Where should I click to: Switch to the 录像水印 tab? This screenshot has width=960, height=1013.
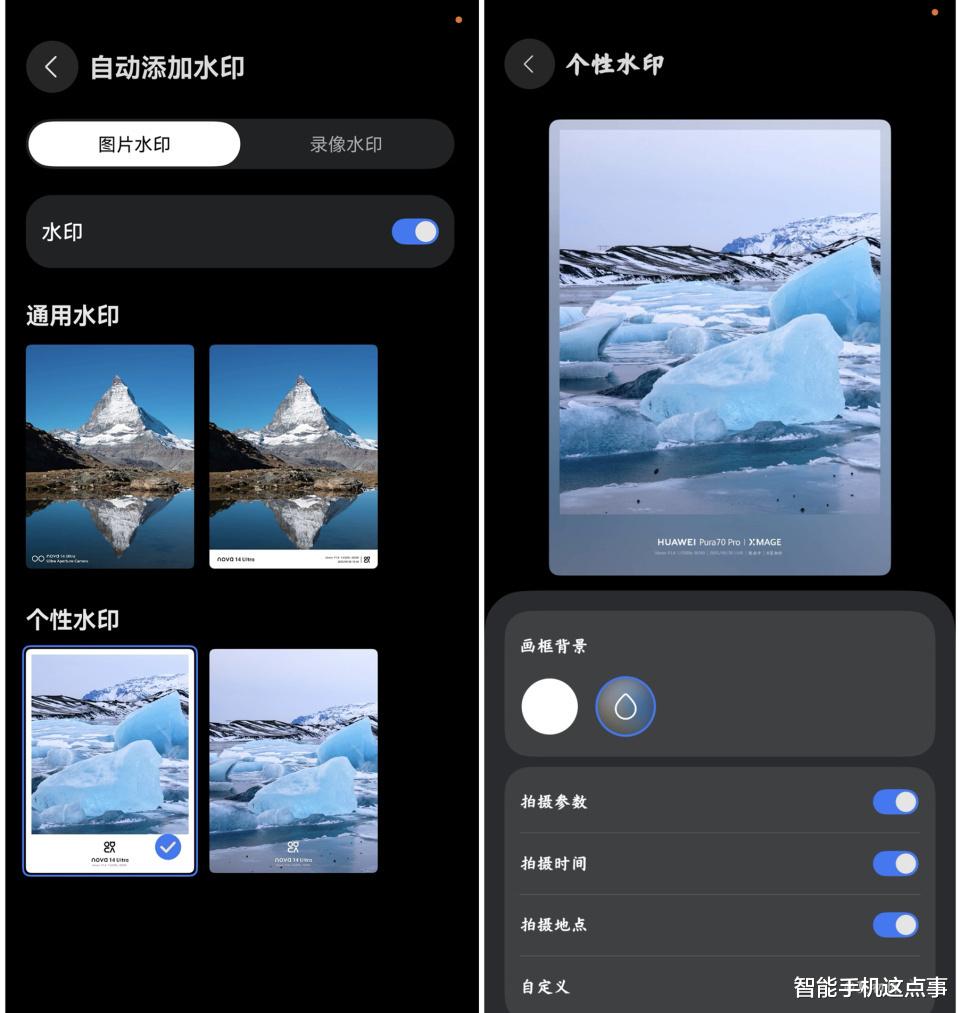click(345, 143)
